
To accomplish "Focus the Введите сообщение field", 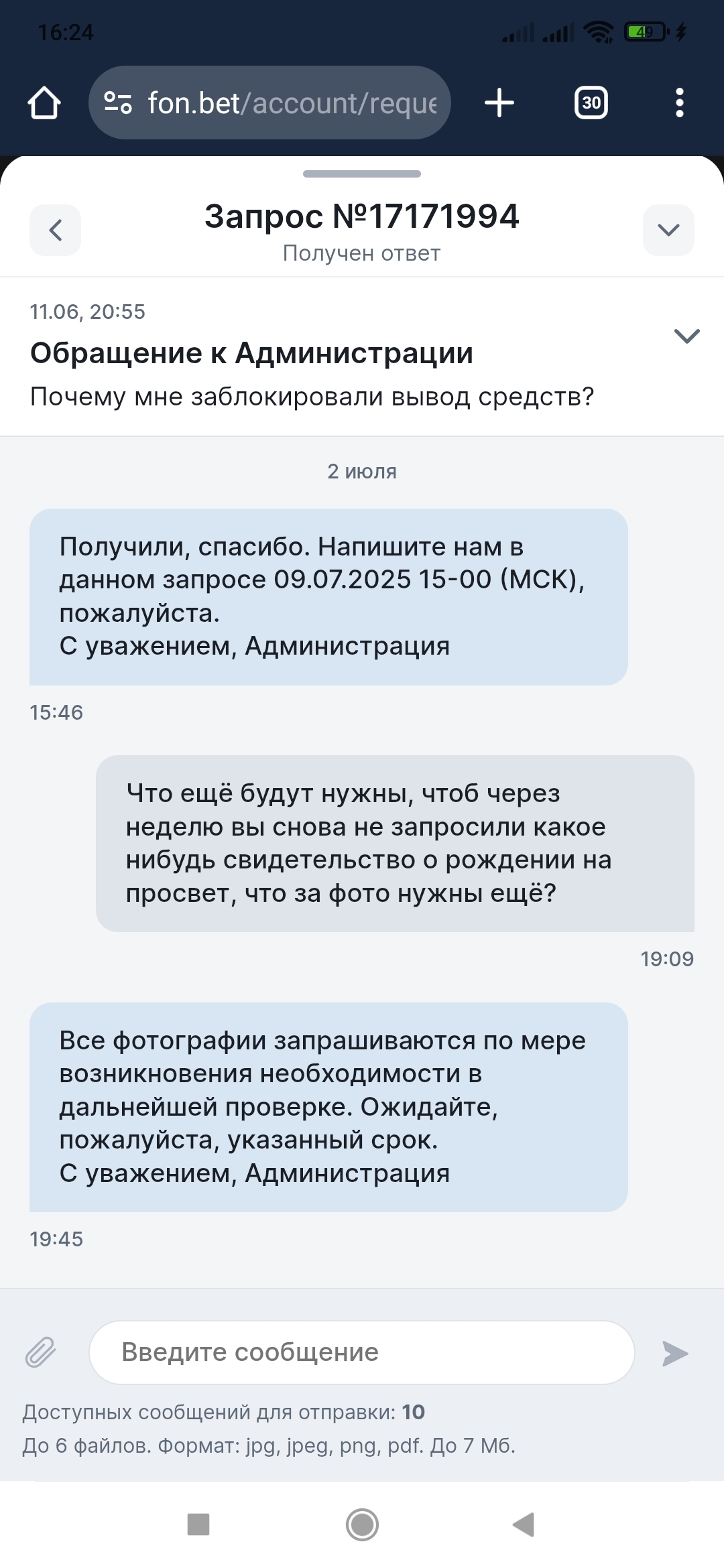I will (362, 1352).
